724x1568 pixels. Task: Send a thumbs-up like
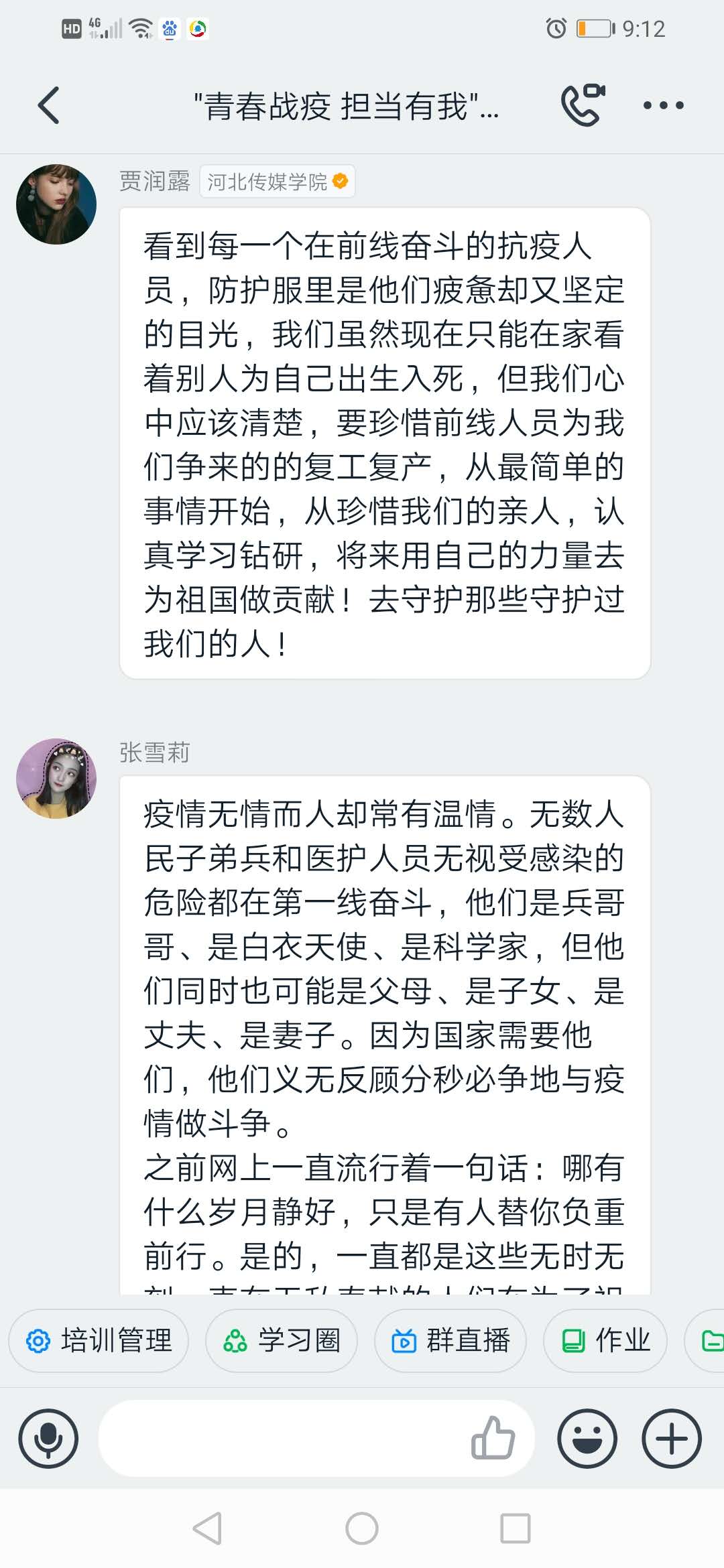[493, 1439]
